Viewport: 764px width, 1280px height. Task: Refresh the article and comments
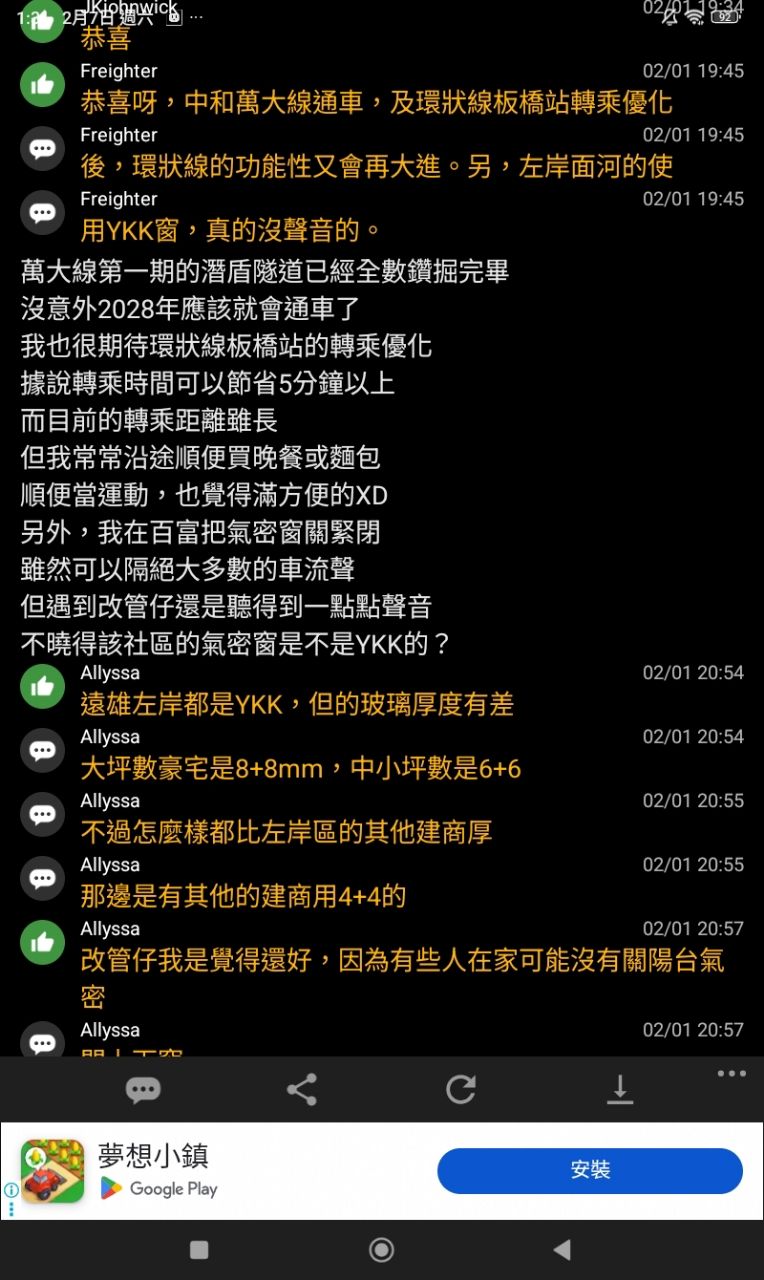point(461,1089)
